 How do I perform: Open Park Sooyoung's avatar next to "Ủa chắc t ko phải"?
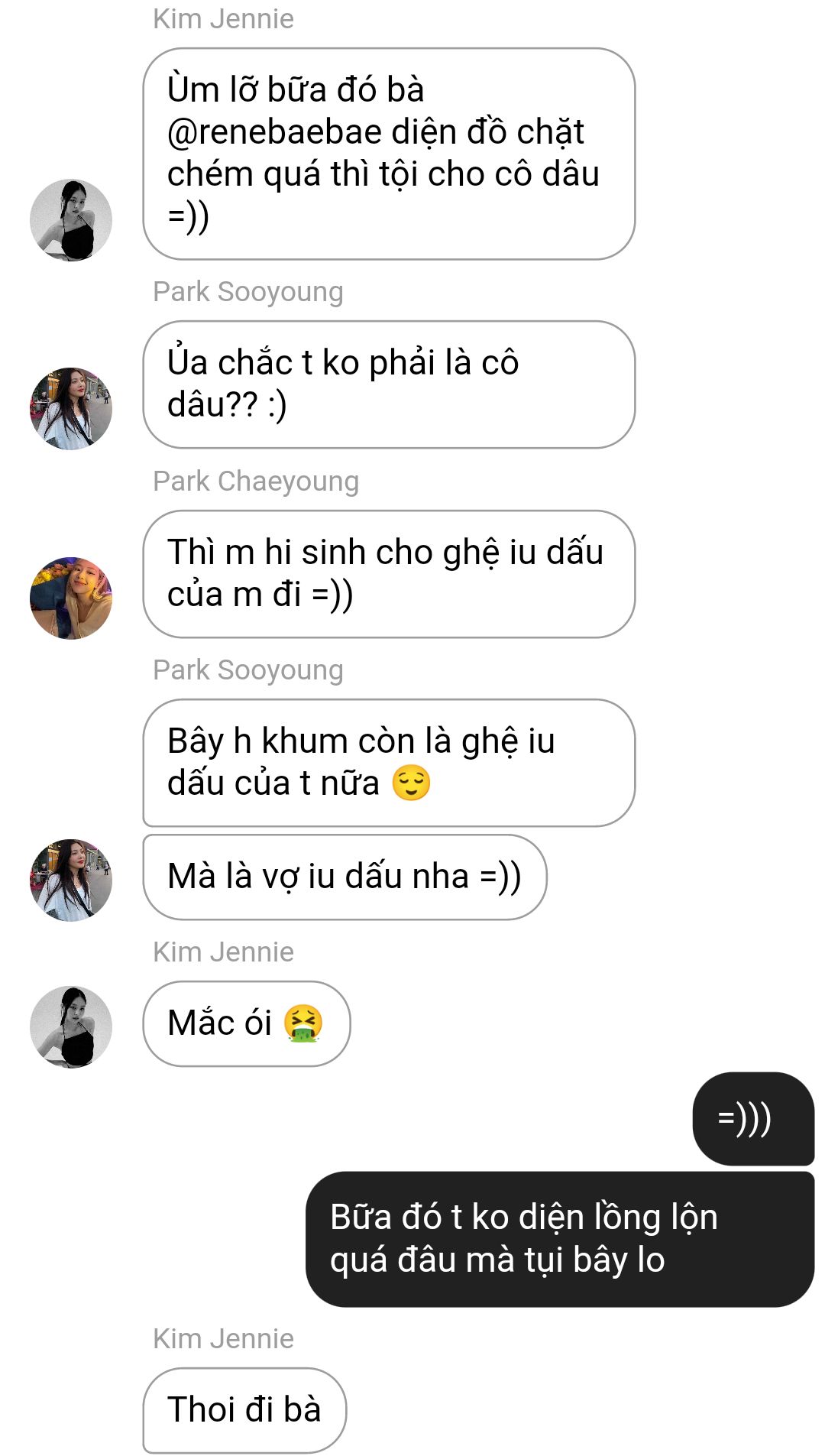point(71,408)
